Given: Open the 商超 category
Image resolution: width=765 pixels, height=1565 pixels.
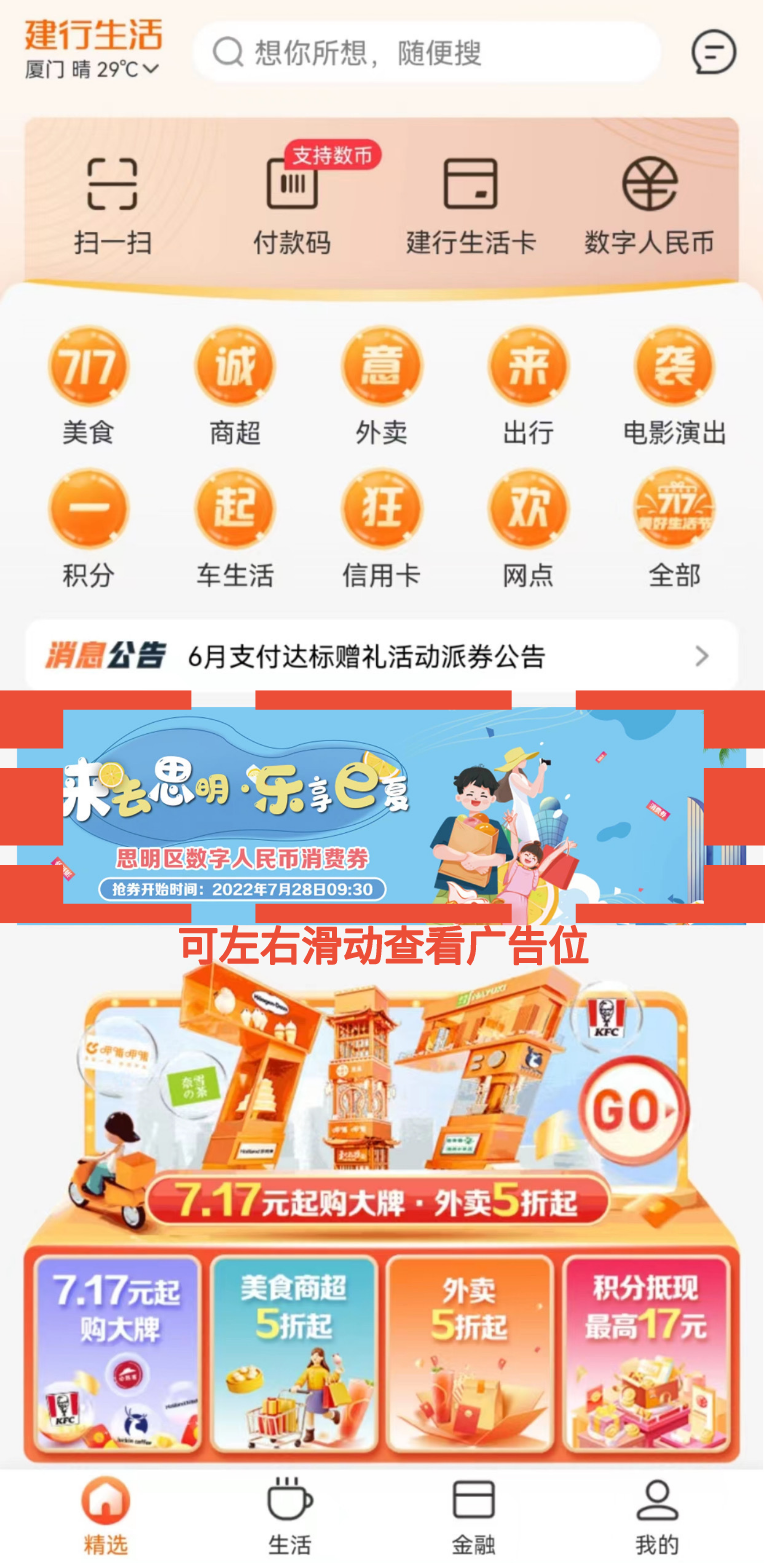Looking at the screenshot, I should pyautogui.click(x=235, y=385).
